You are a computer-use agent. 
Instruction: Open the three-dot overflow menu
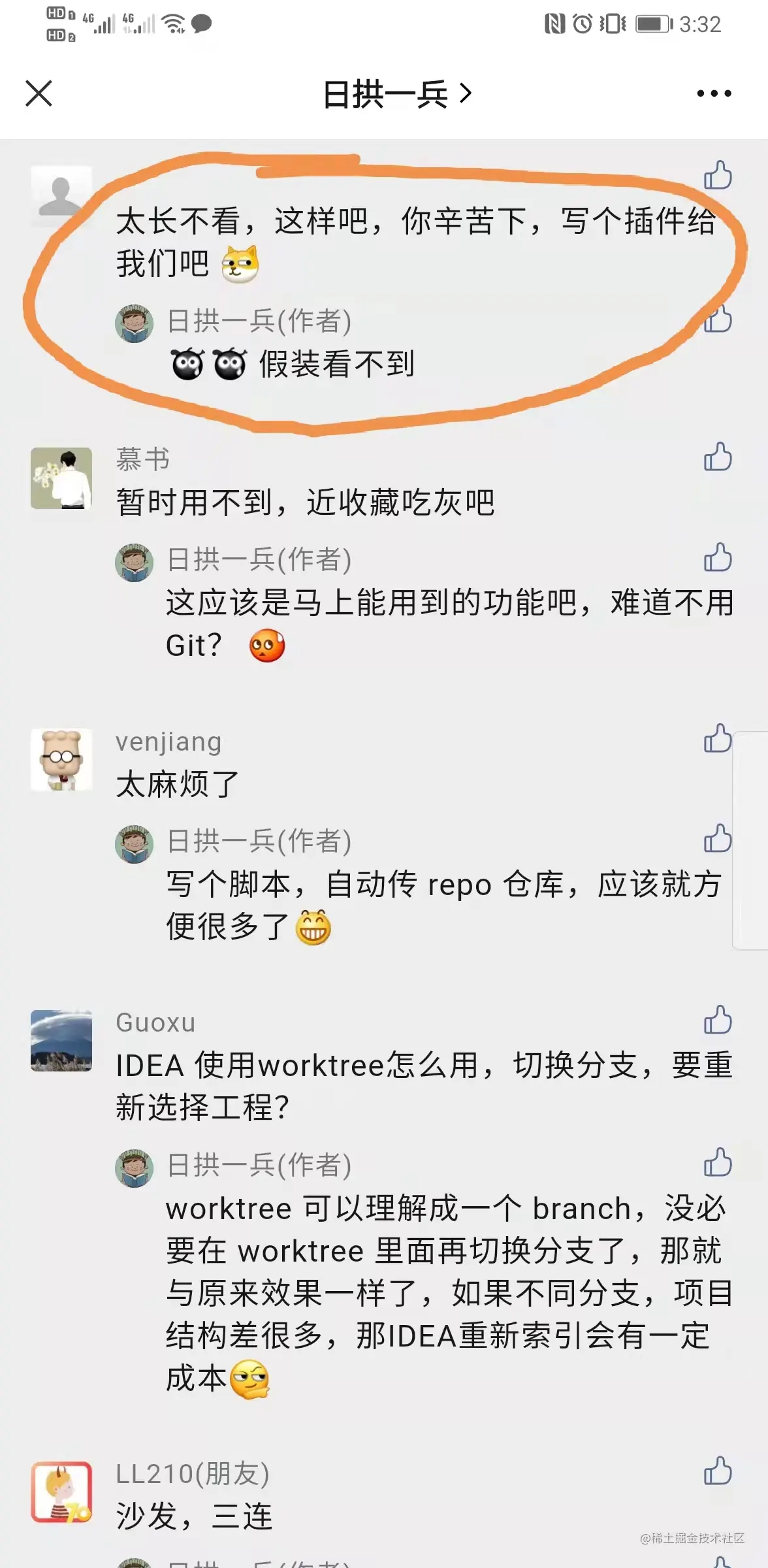pyautogui.click(x=714, y=93)
